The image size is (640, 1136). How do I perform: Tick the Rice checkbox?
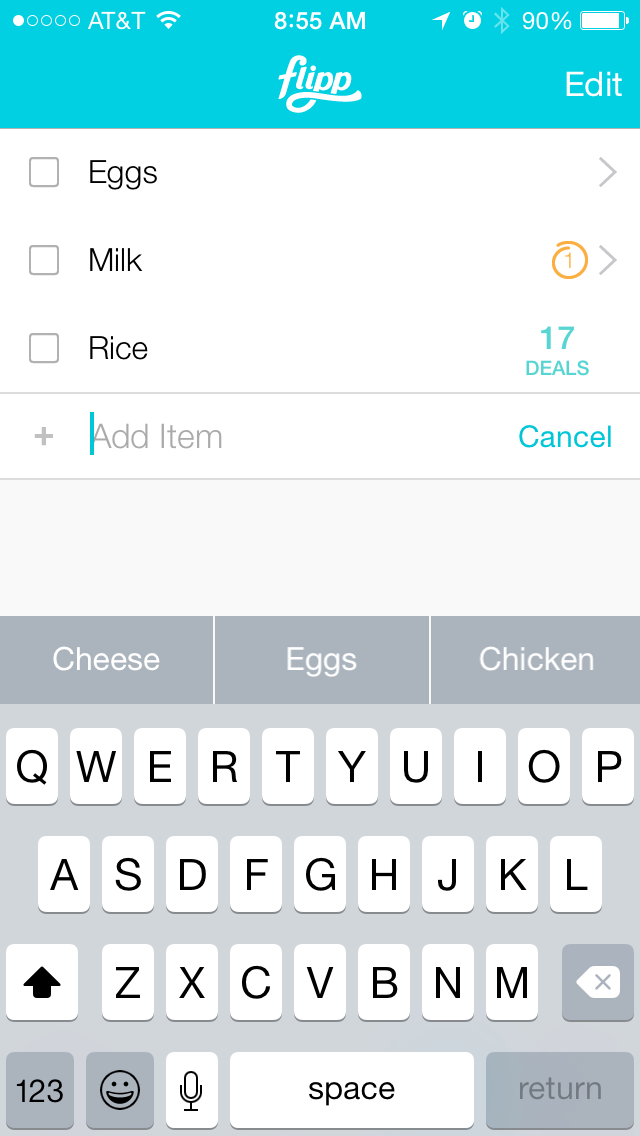tap(44, 349)
